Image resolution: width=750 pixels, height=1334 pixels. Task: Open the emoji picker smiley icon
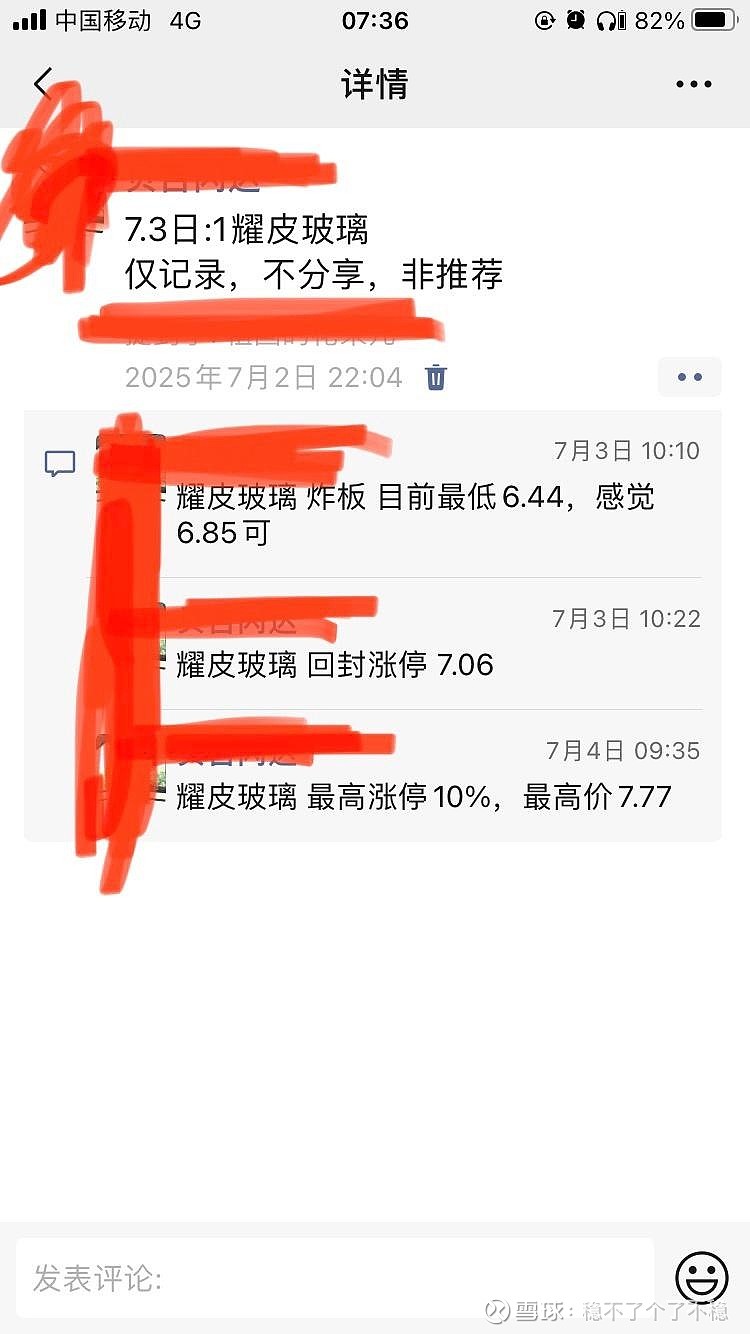[702, 1277]
